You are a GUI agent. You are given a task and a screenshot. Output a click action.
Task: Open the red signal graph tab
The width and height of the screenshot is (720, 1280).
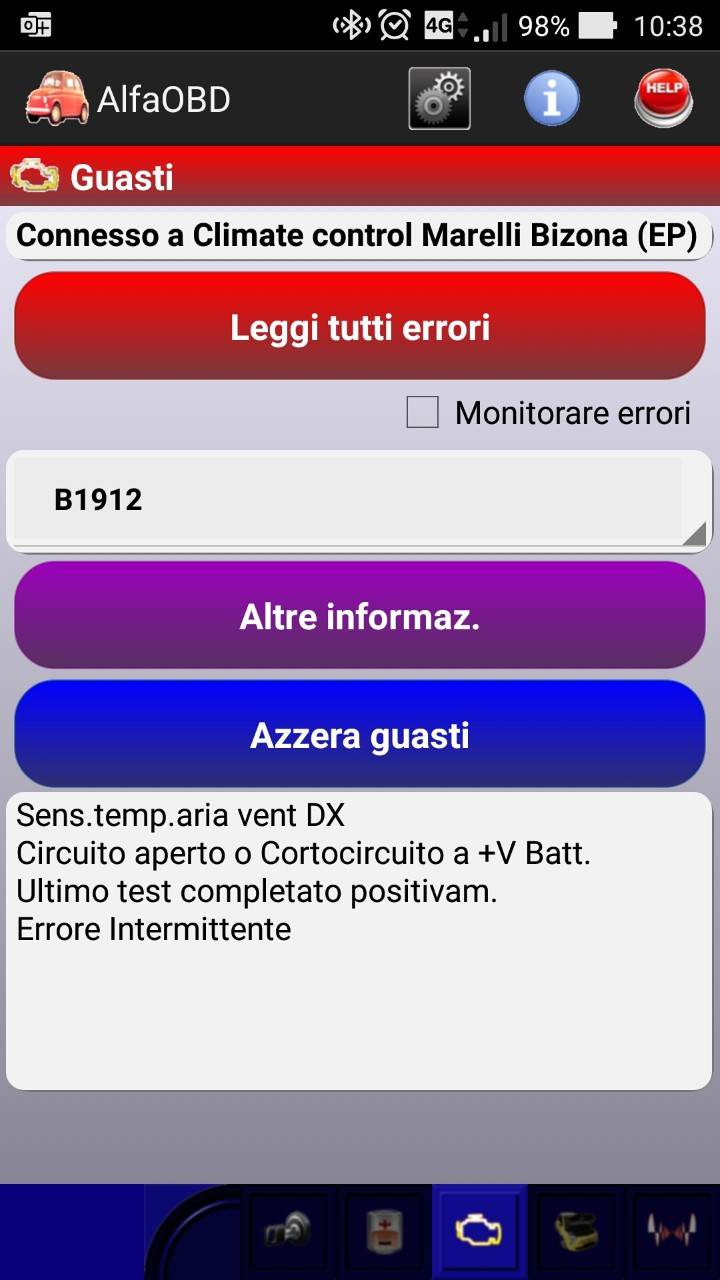(670, 1232)
